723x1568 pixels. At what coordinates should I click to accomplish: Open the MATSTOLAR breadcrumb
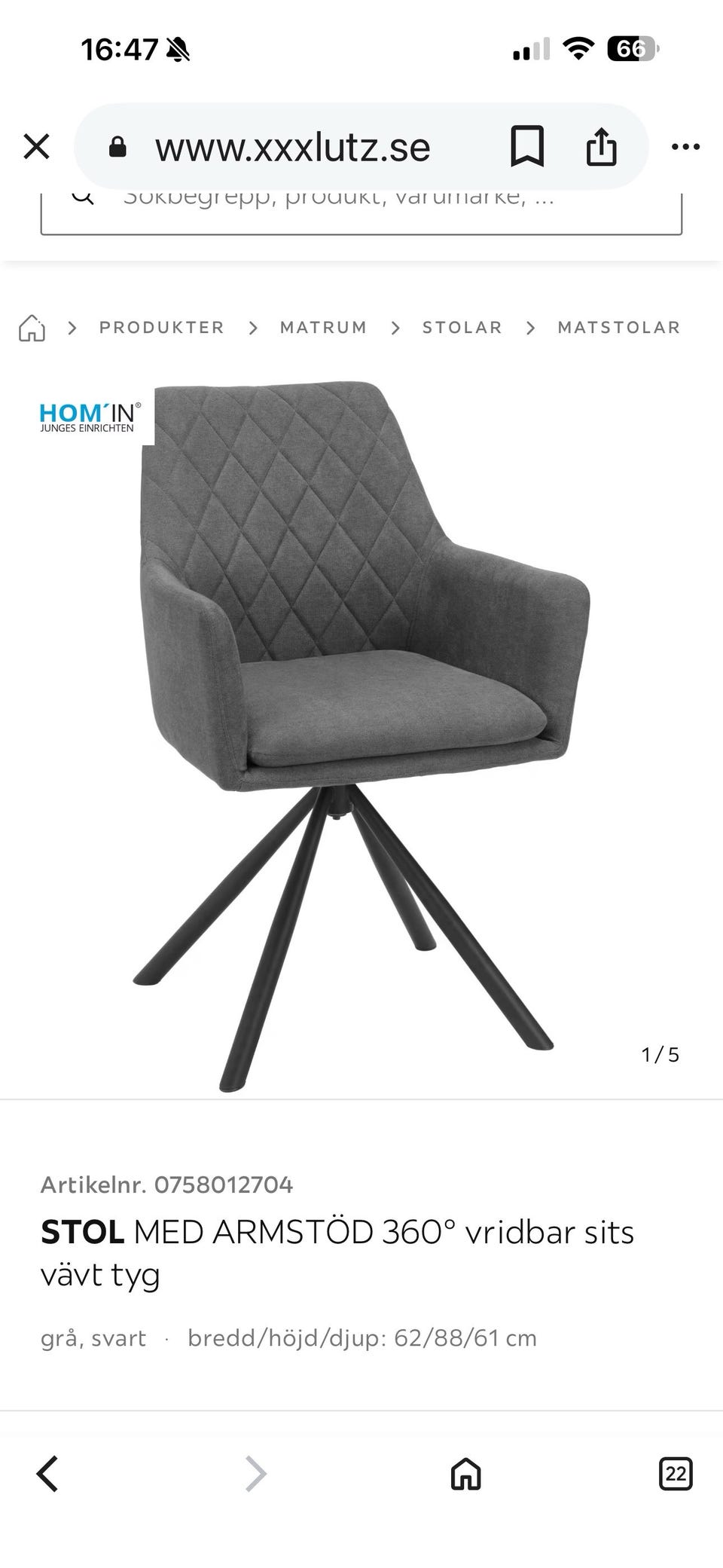point(619,328)
